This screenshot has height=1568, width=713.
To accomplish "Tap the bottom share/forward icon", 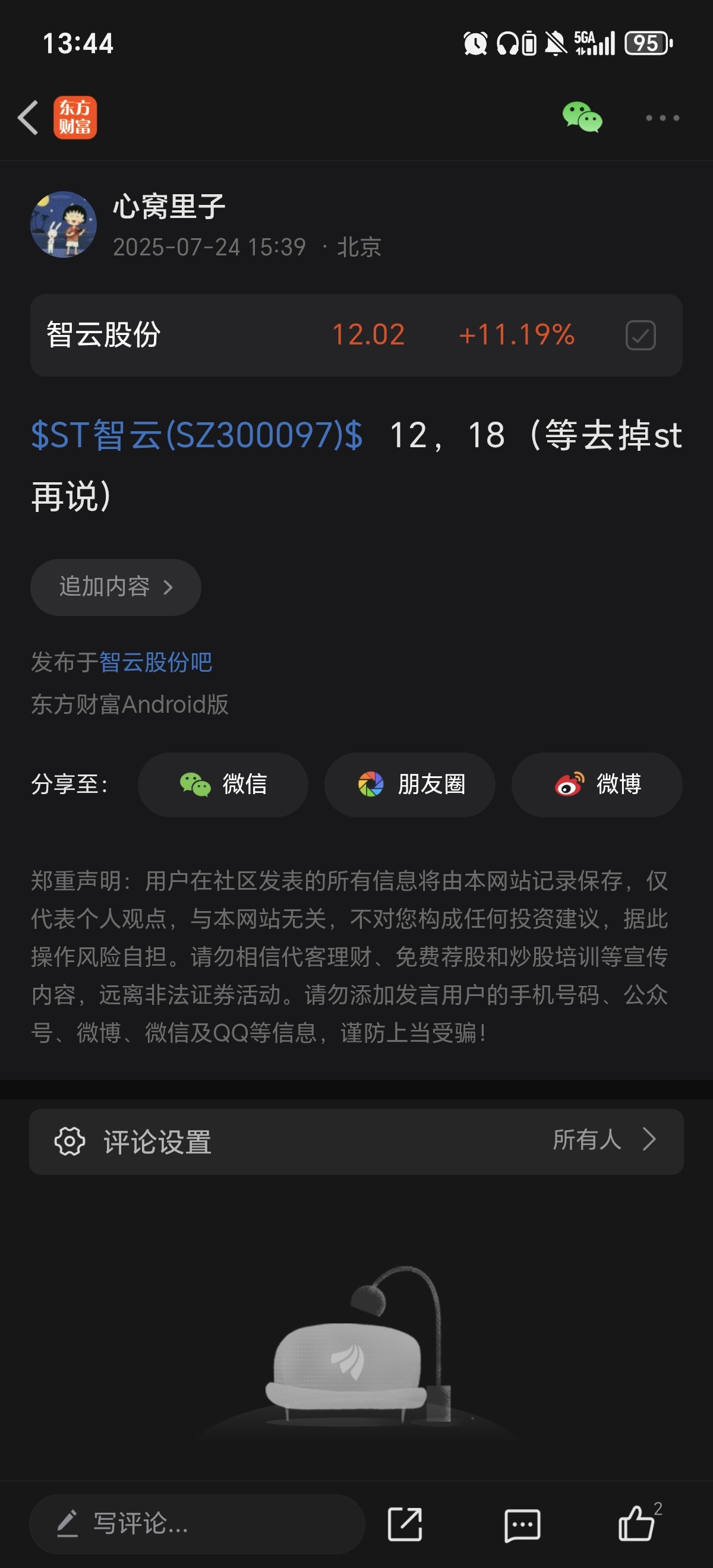I will pyautogui.click(x=405, y=1524).
